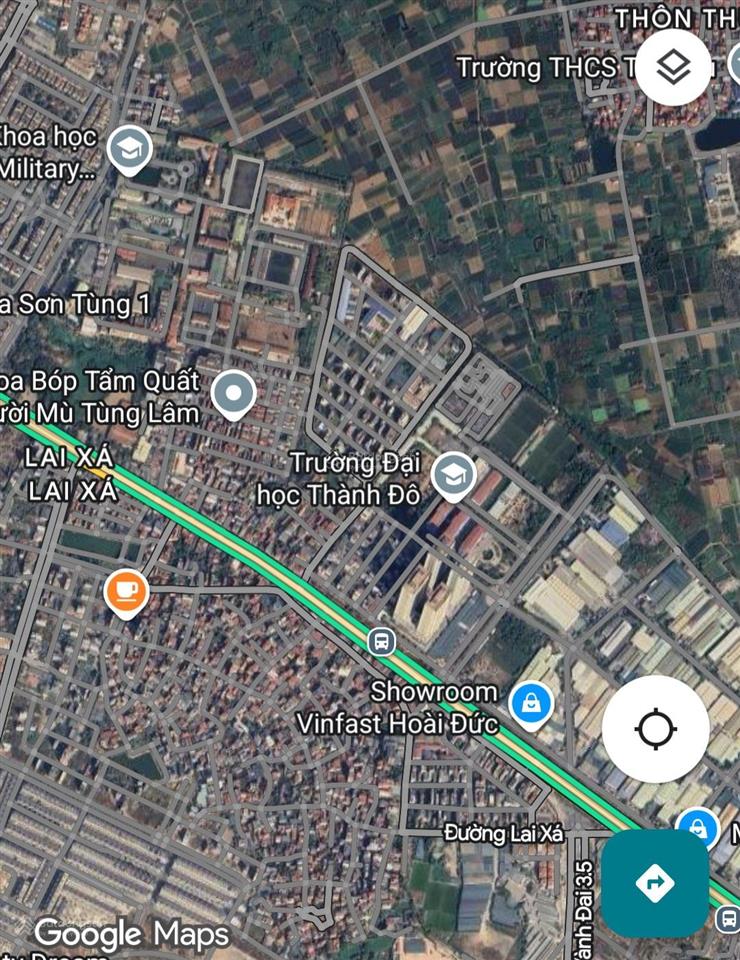740x960 pixels.
Task: Center map on my current location
Action: [x=655, y=729]
